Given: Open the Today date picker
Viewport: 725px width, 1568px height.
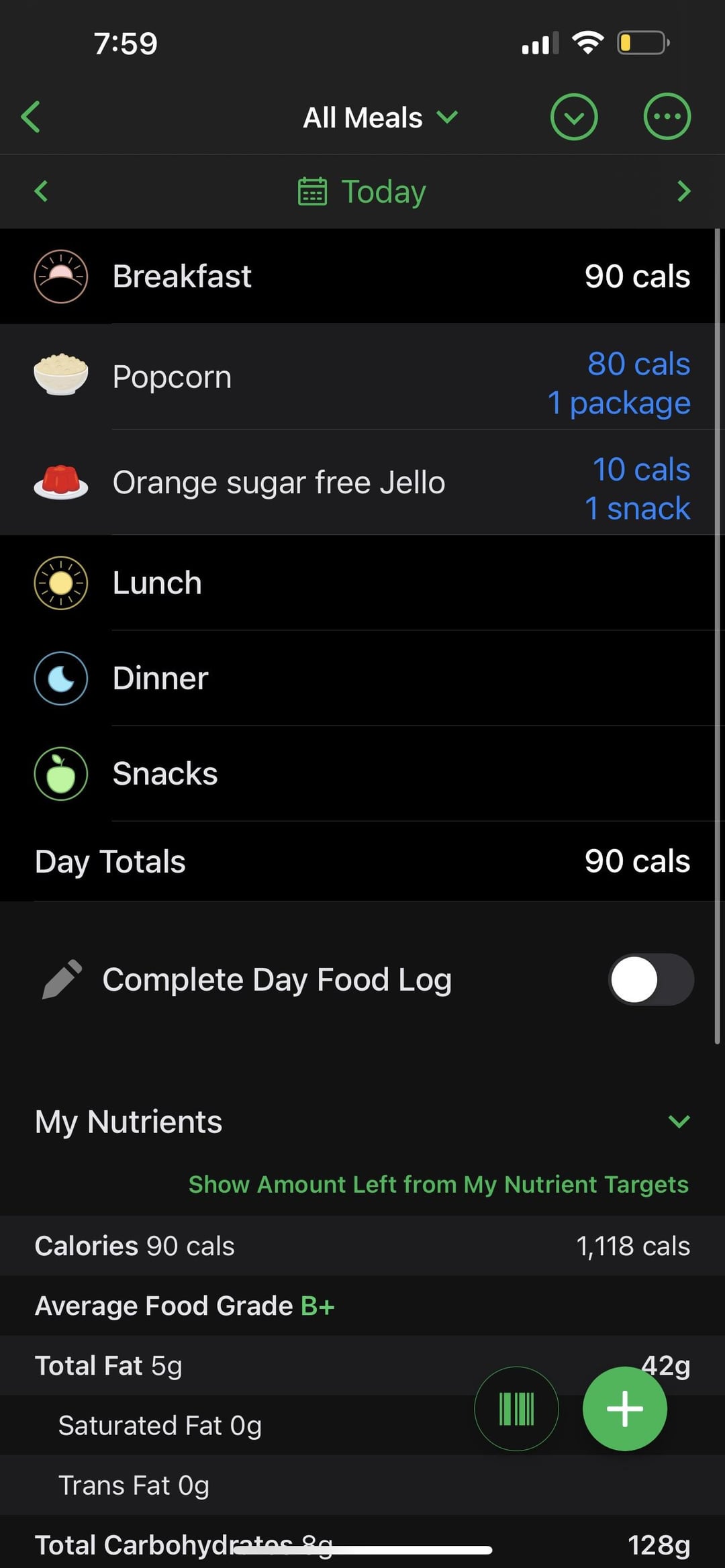Looking at the screenshot, I should [362, 191].
